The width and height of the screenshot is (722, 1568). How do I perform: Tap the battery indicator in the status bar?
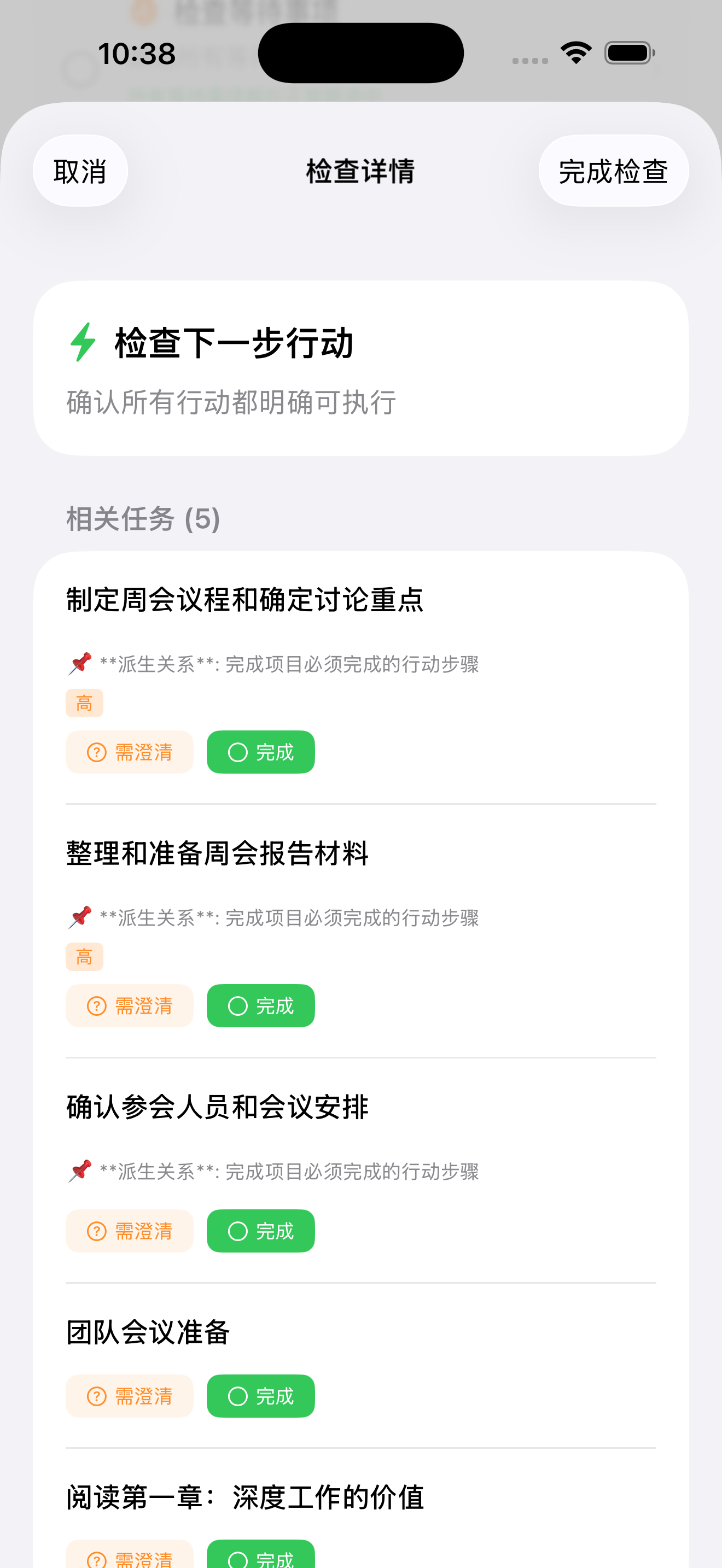coord(629,53)
